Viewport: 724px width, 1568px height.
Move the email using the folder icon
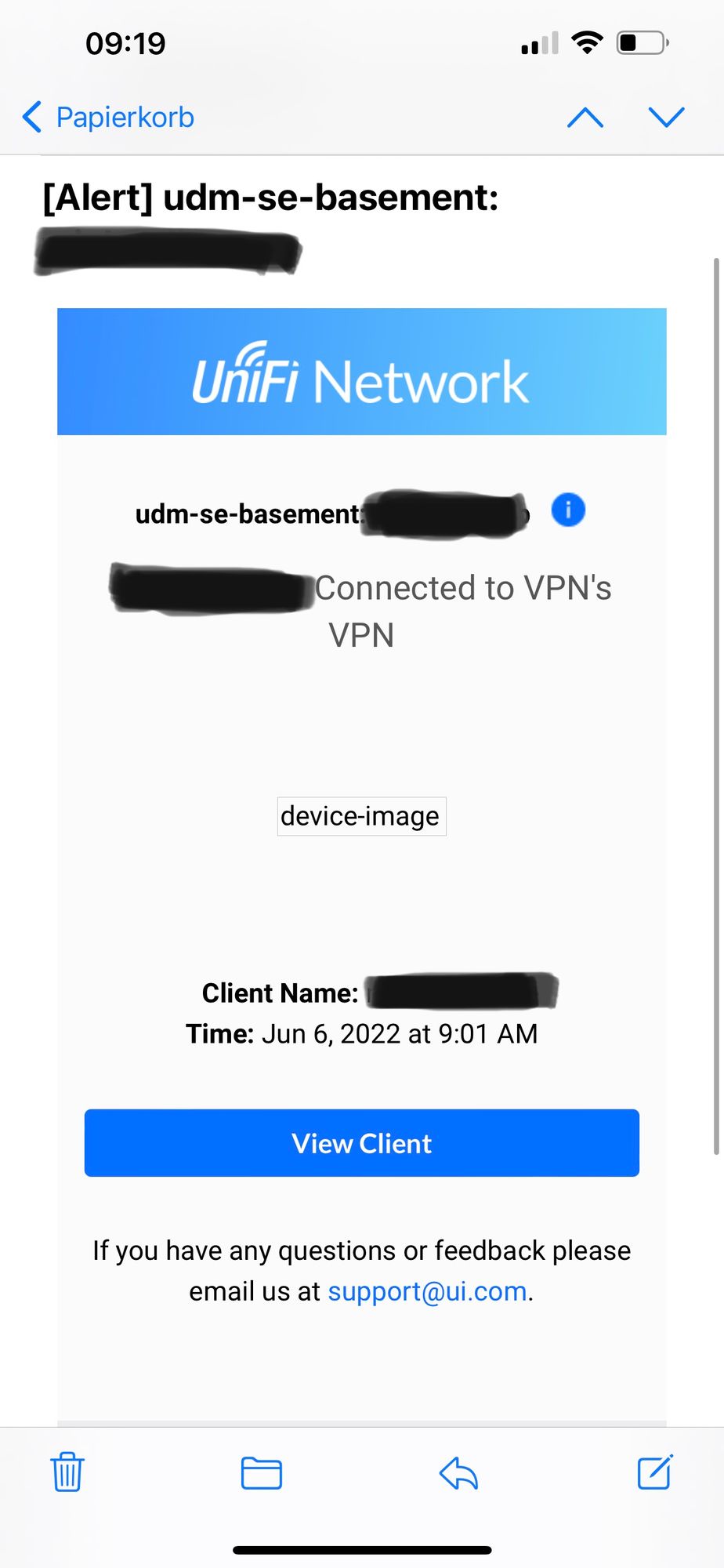(x=262, y=1472)
